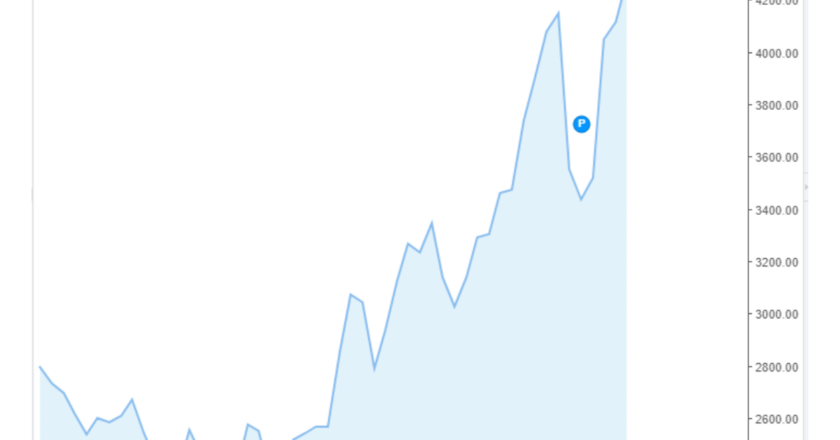Open the blue P event marker
The image size is (840, 440).
pos(581,124)
